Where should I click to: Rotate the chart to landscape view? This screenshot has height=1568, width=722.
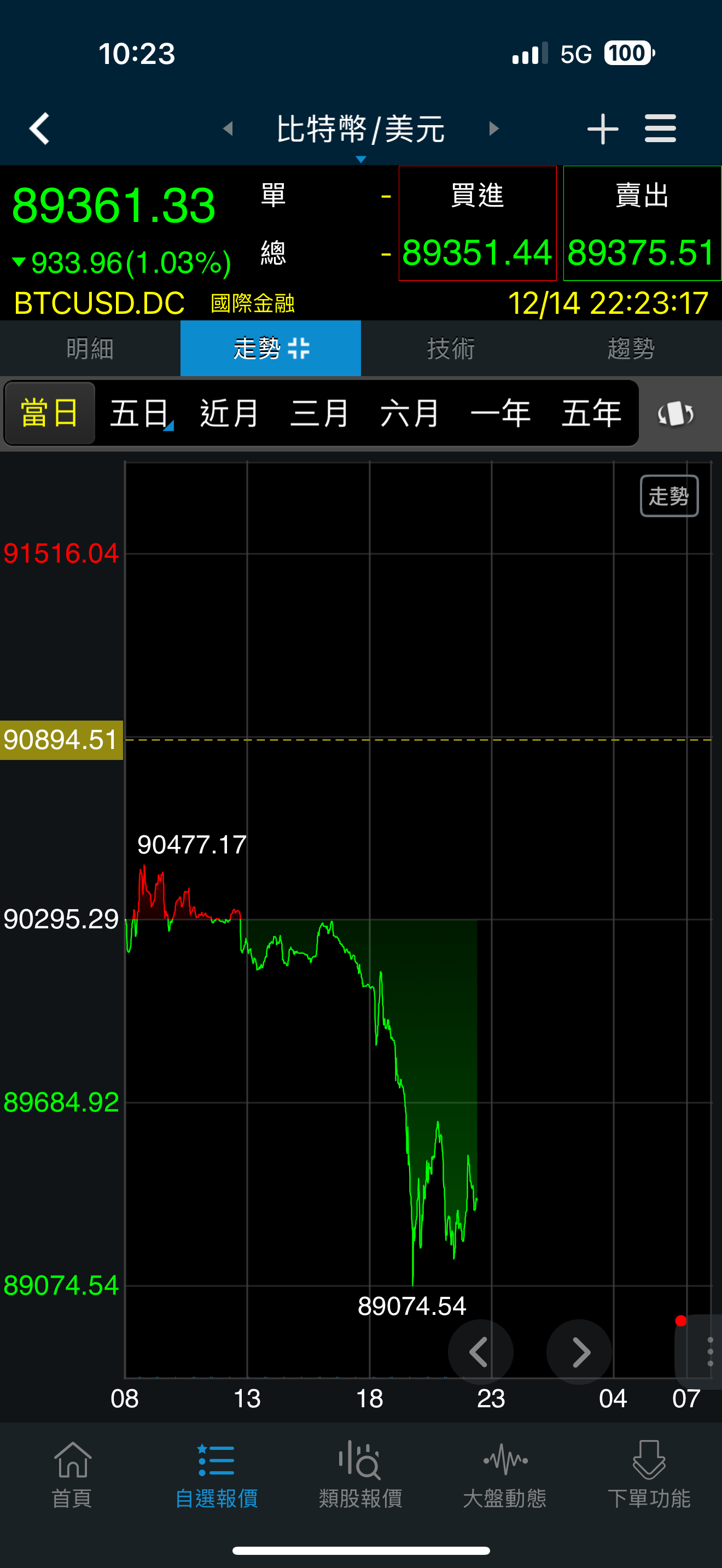point(676,414)
